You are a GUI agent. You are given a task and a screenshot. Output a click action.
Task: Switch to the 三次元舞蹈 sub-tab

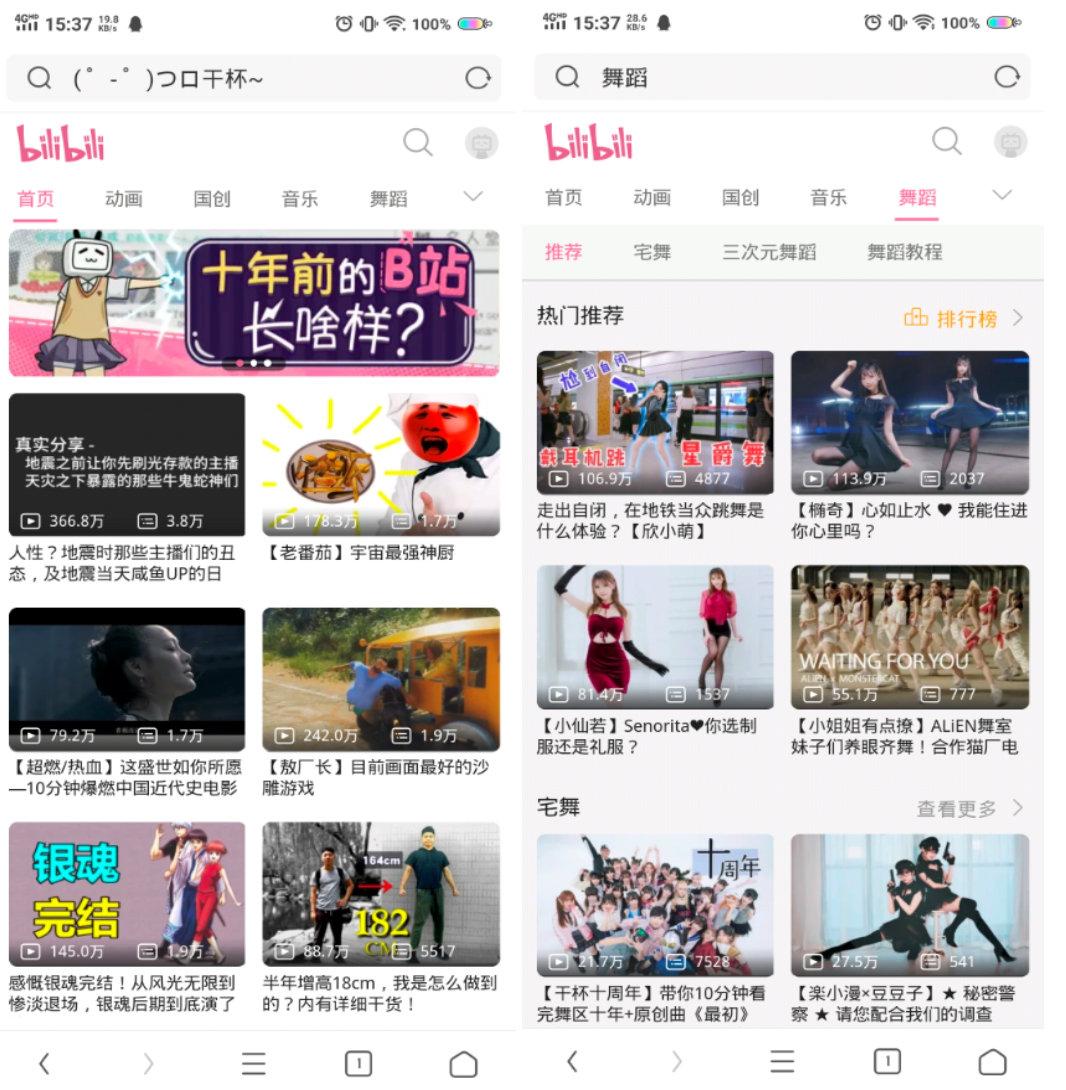pyautogui.click(x=769, y=252)
